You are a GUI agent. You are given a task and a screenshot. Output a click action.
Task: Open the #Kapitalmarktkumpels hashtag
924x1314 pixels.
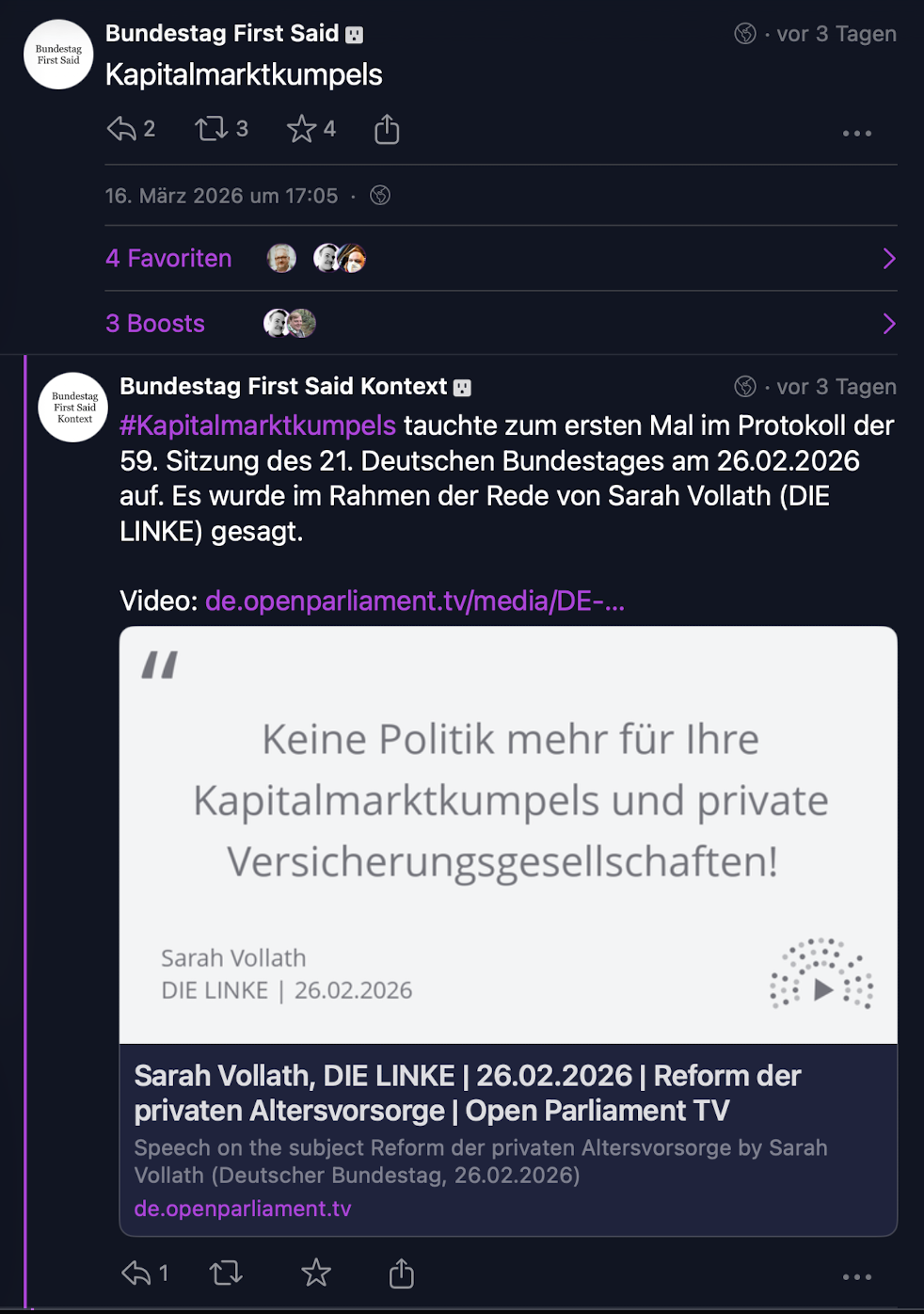point(258,425)
